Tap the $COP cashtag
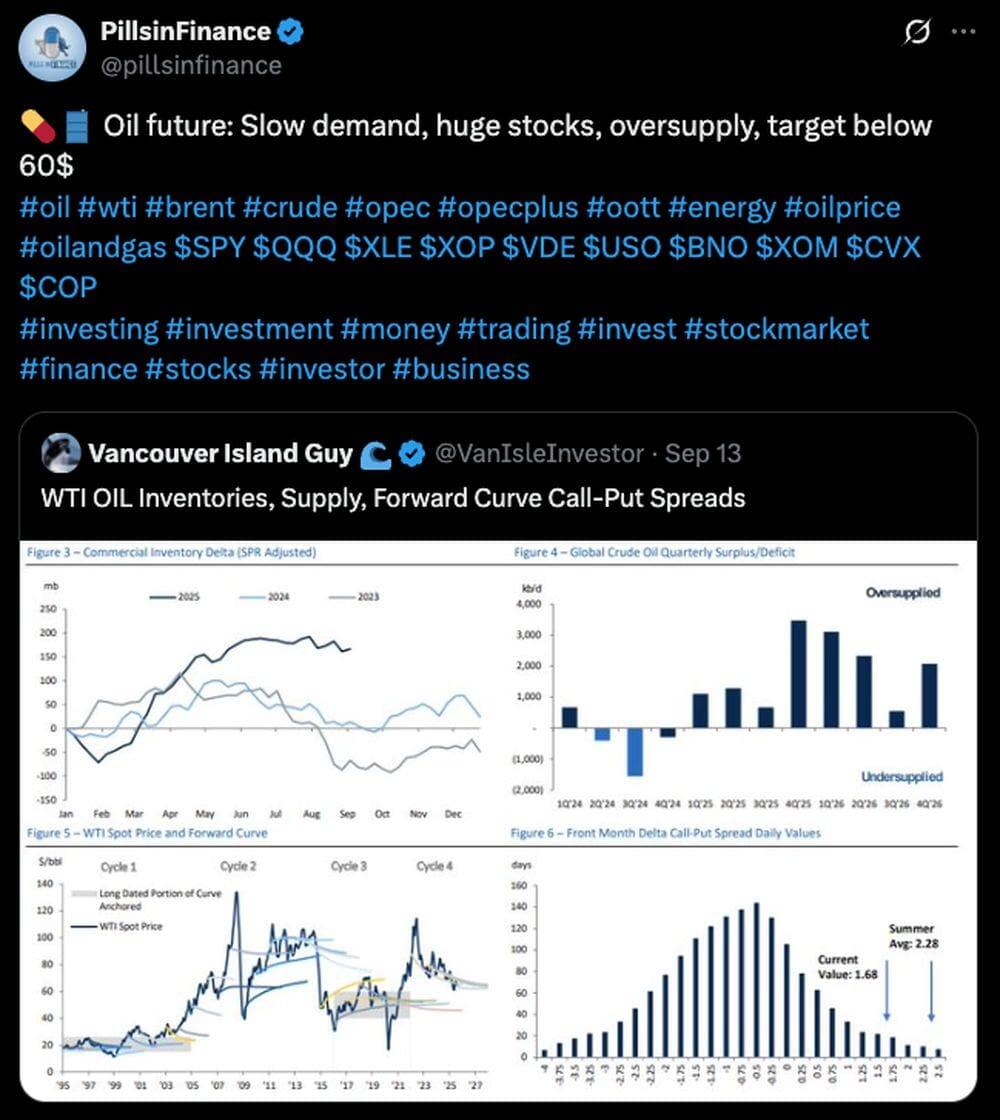Viewport: 1000px width, 1120px height. coord(58,287)
